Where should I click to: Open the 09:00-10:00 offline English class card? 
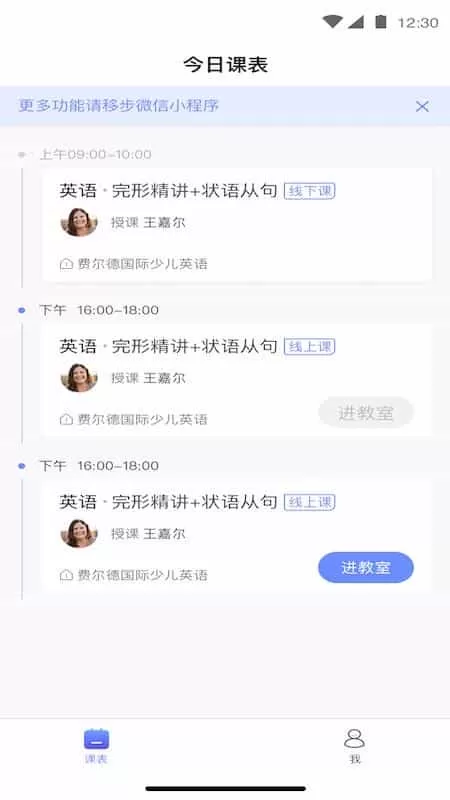(x=237, y=225)
